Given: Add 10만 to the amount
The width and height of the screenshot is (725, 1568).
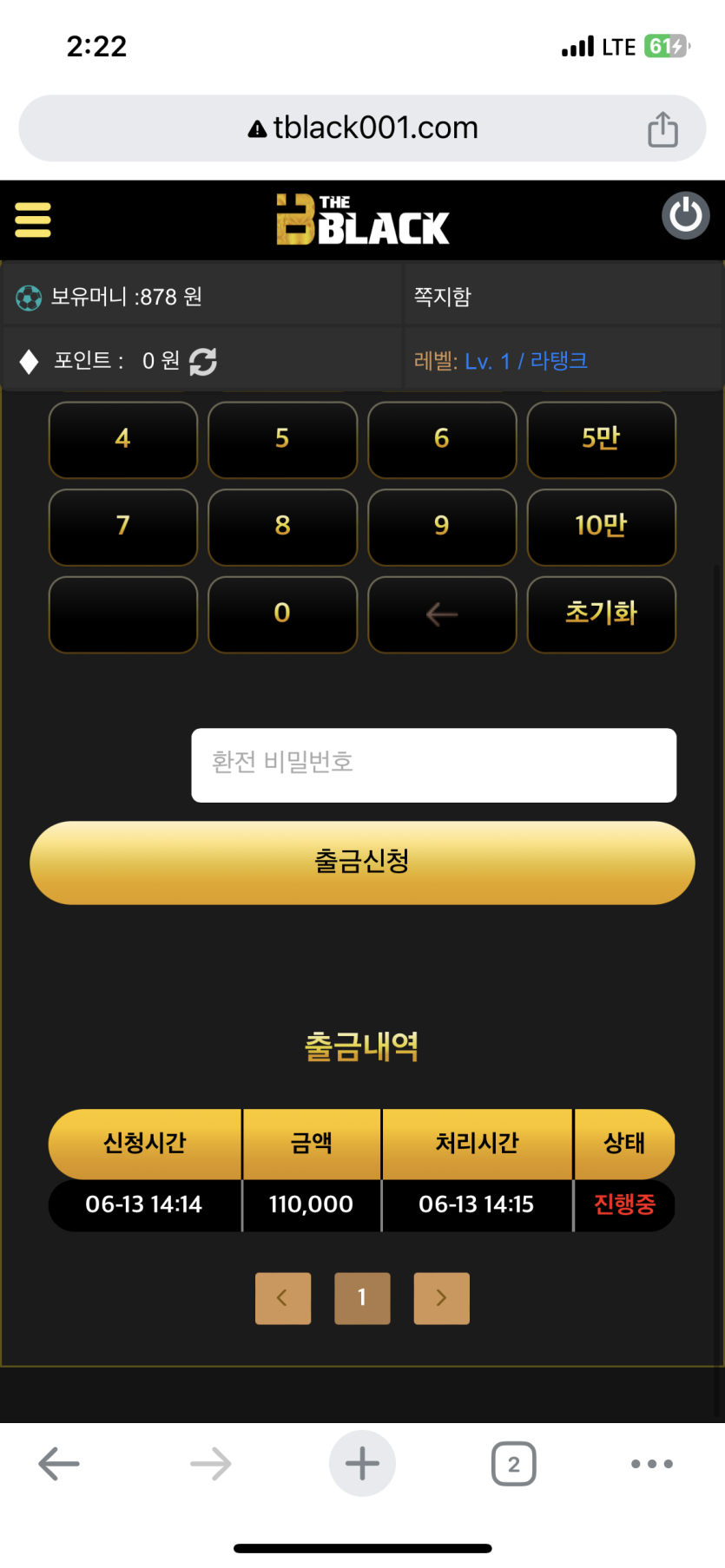Looking at the screenshot, I should (601, 526).
